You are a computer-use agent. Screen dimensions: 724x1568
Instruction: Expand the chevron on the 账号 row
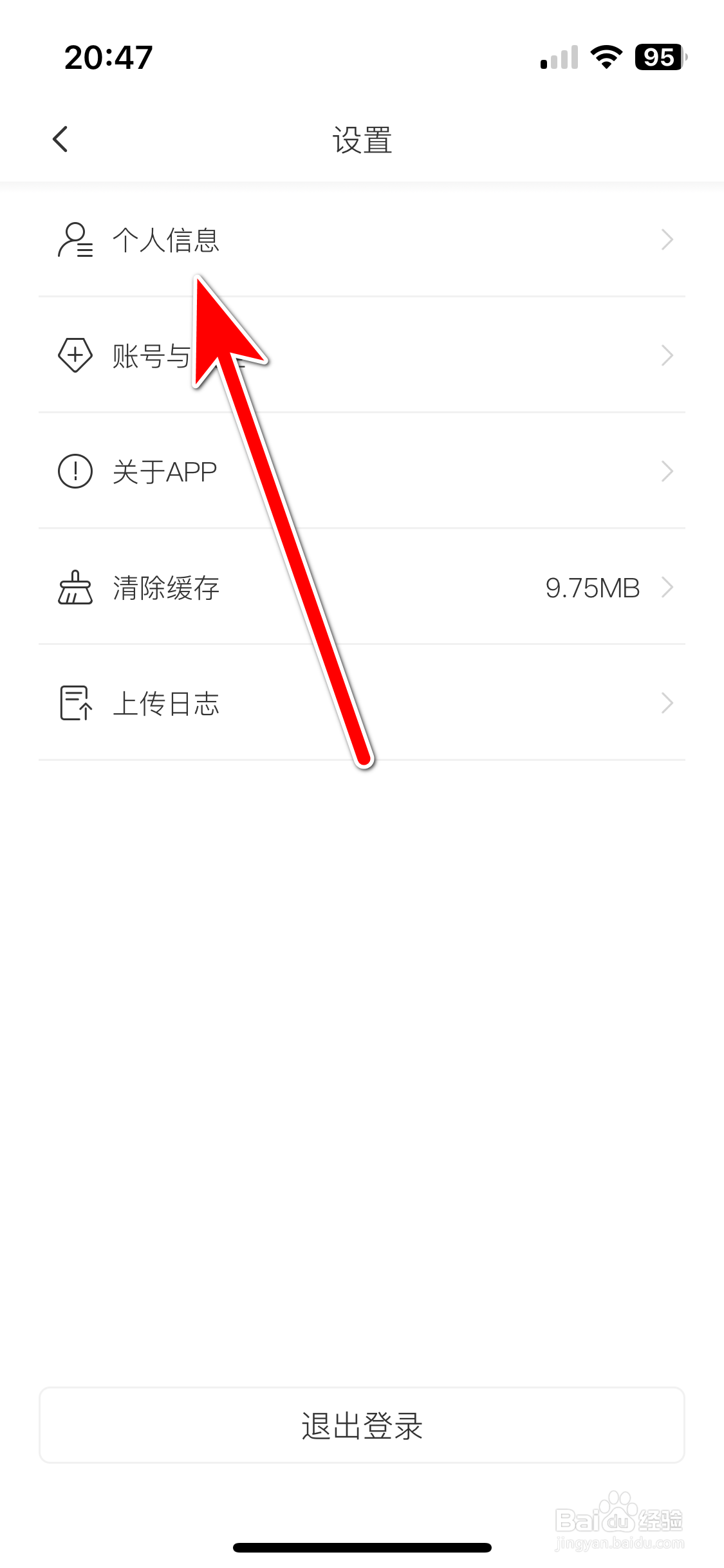coord(667,355)
